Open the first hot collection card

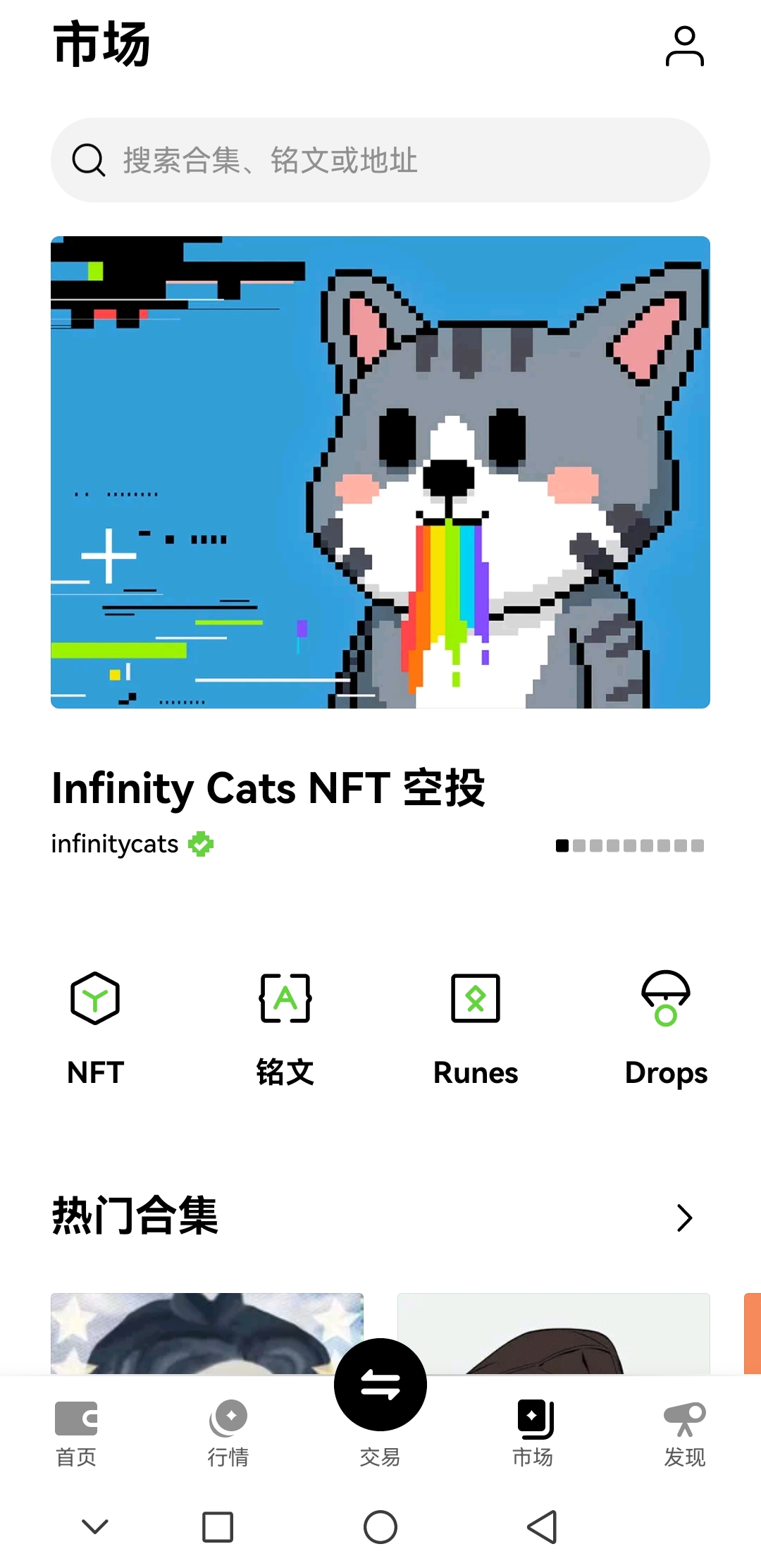(206, 1333)
